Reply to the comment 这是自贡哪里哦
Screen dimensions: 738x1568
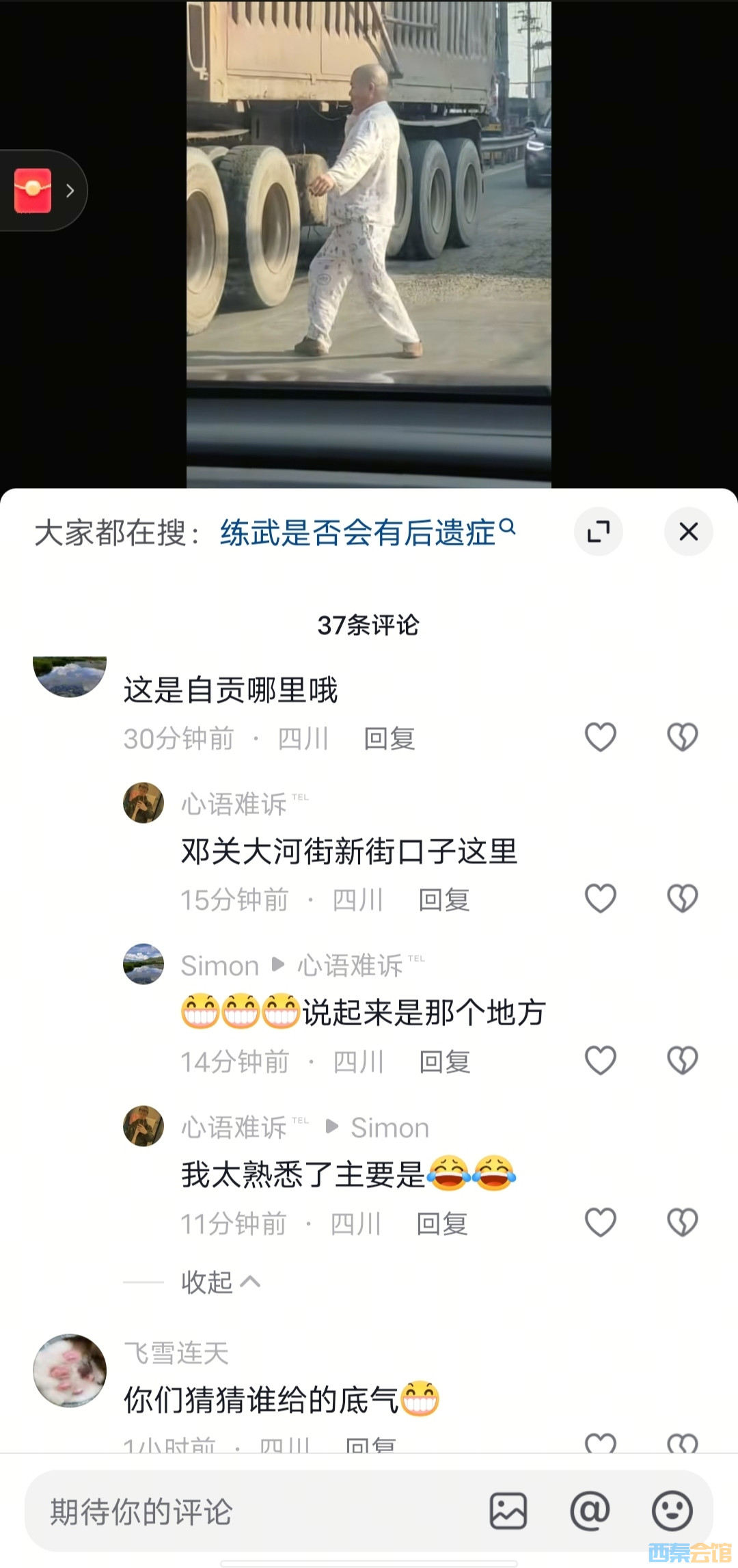[x=389, y=739]
